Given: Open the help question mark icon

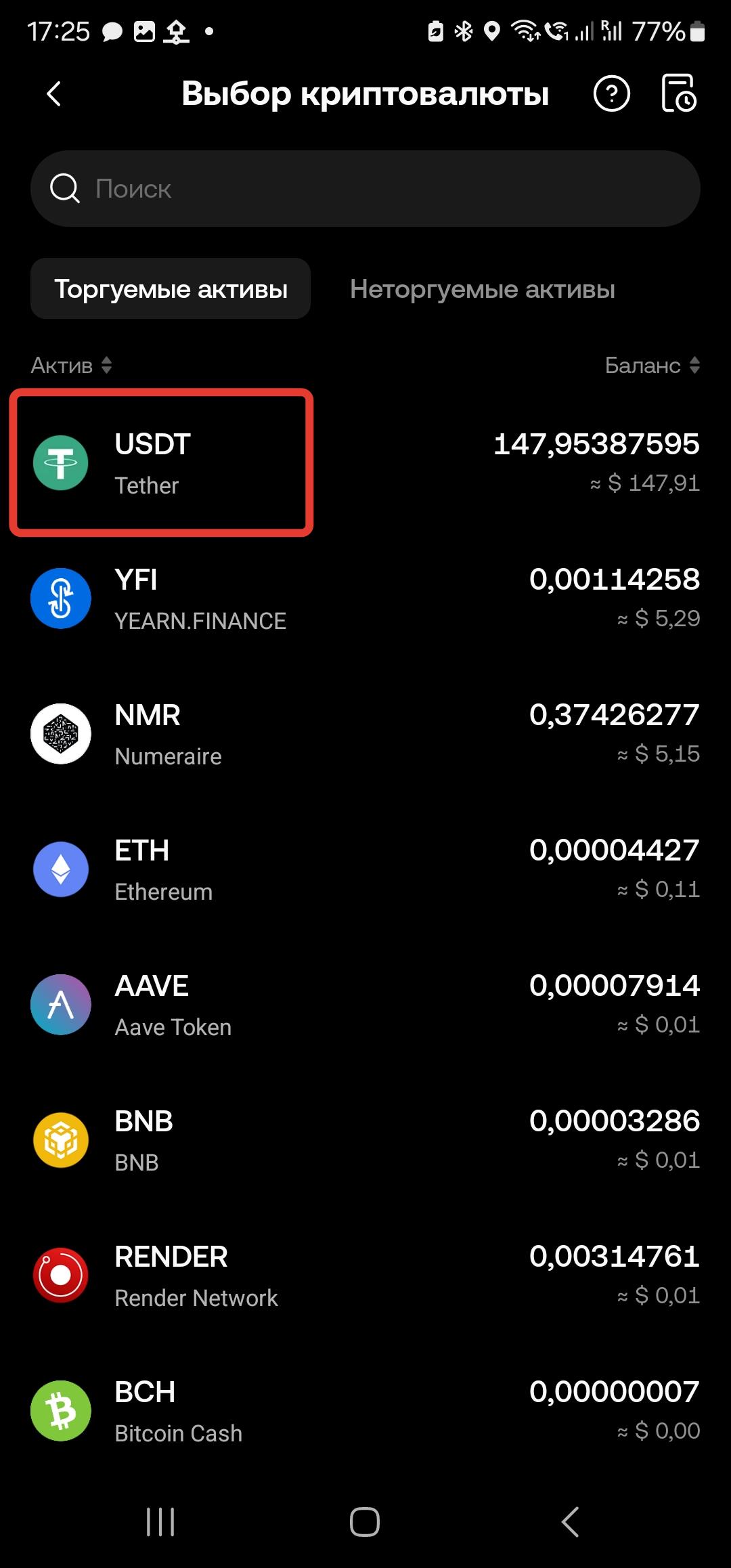Looking at the screenshot, I should tap(611, 94).
